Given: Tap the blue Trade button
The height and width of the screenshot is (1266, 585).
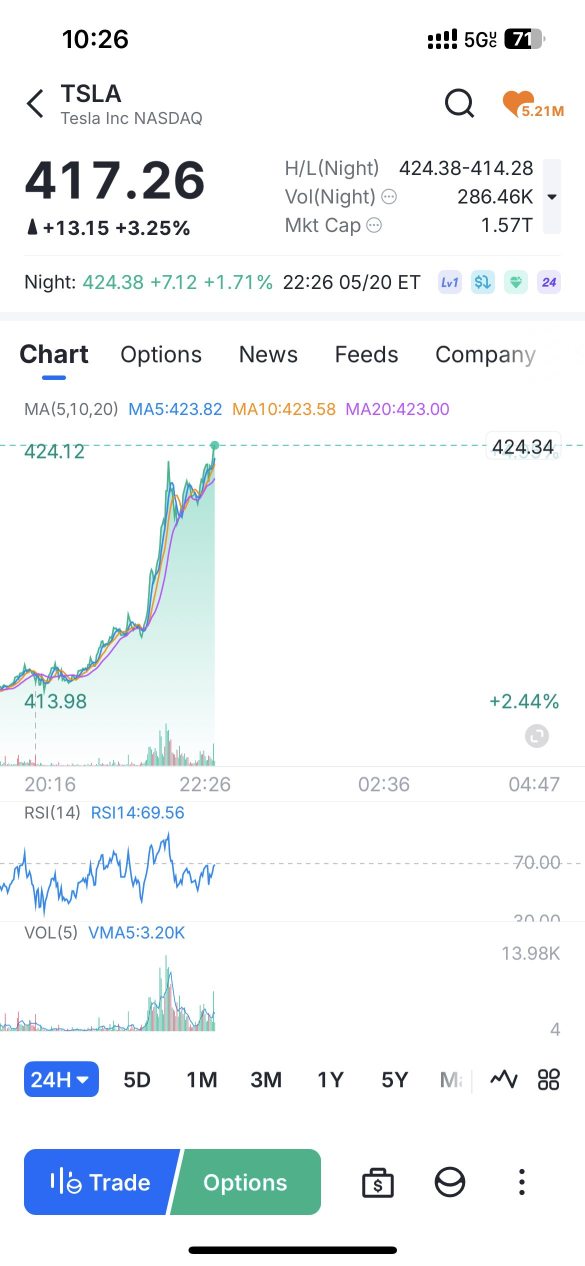Looking at the screenshot, I should pos(101,1182).
